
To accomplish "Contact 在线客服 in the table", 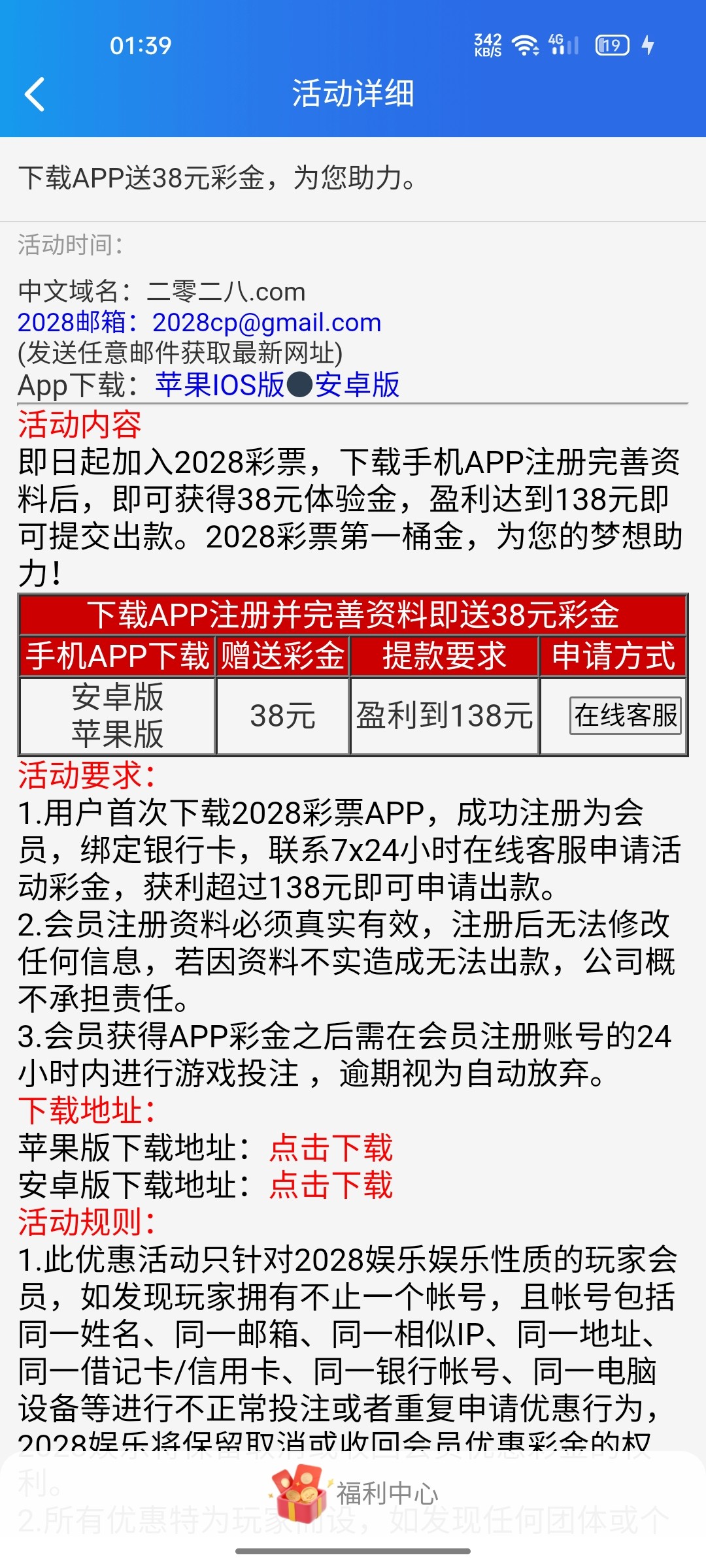I will 625,716.
